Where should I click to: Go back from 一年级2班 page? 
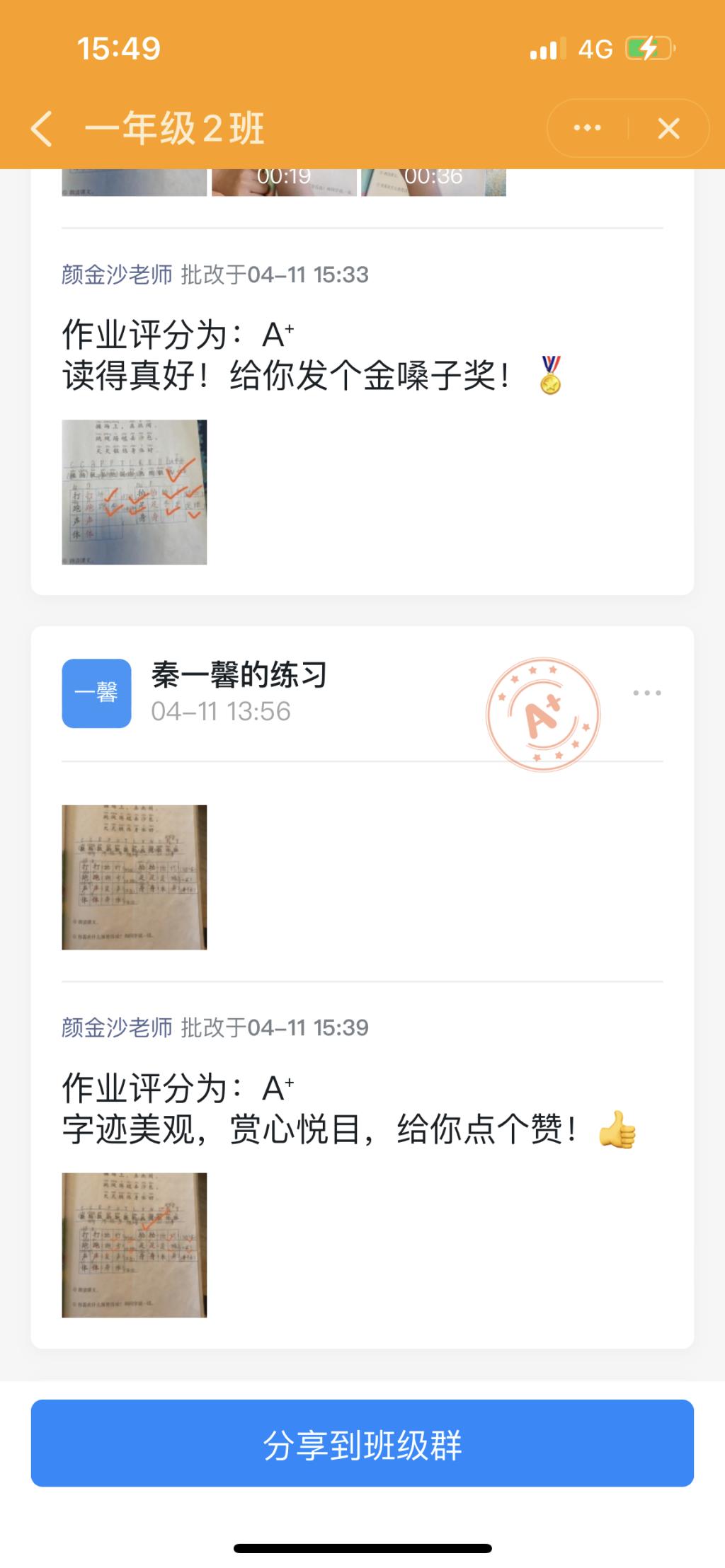pos(42,129)
